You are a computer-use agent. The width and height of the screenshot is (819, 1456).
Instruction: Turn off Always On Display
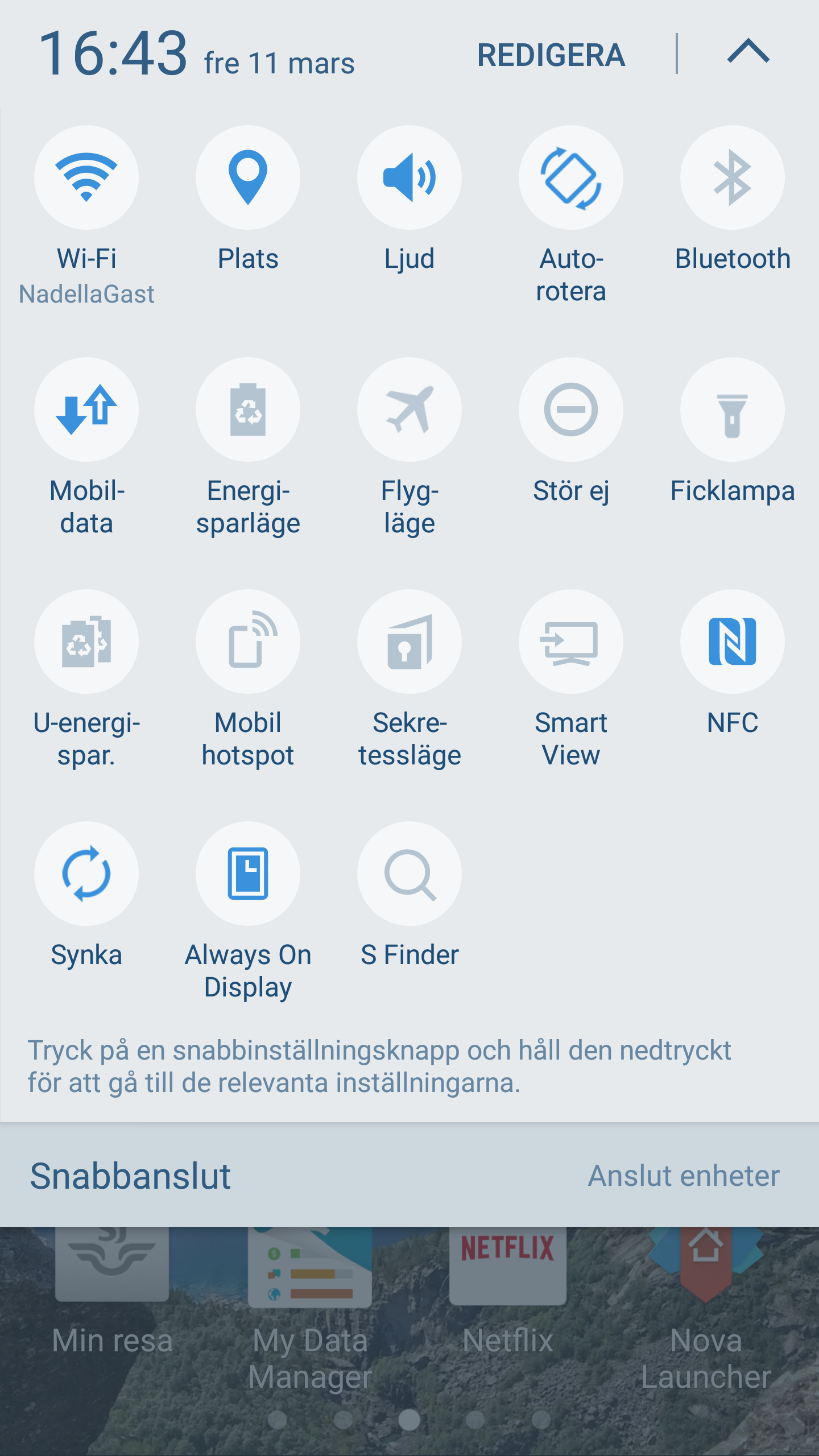pos(248,874)
